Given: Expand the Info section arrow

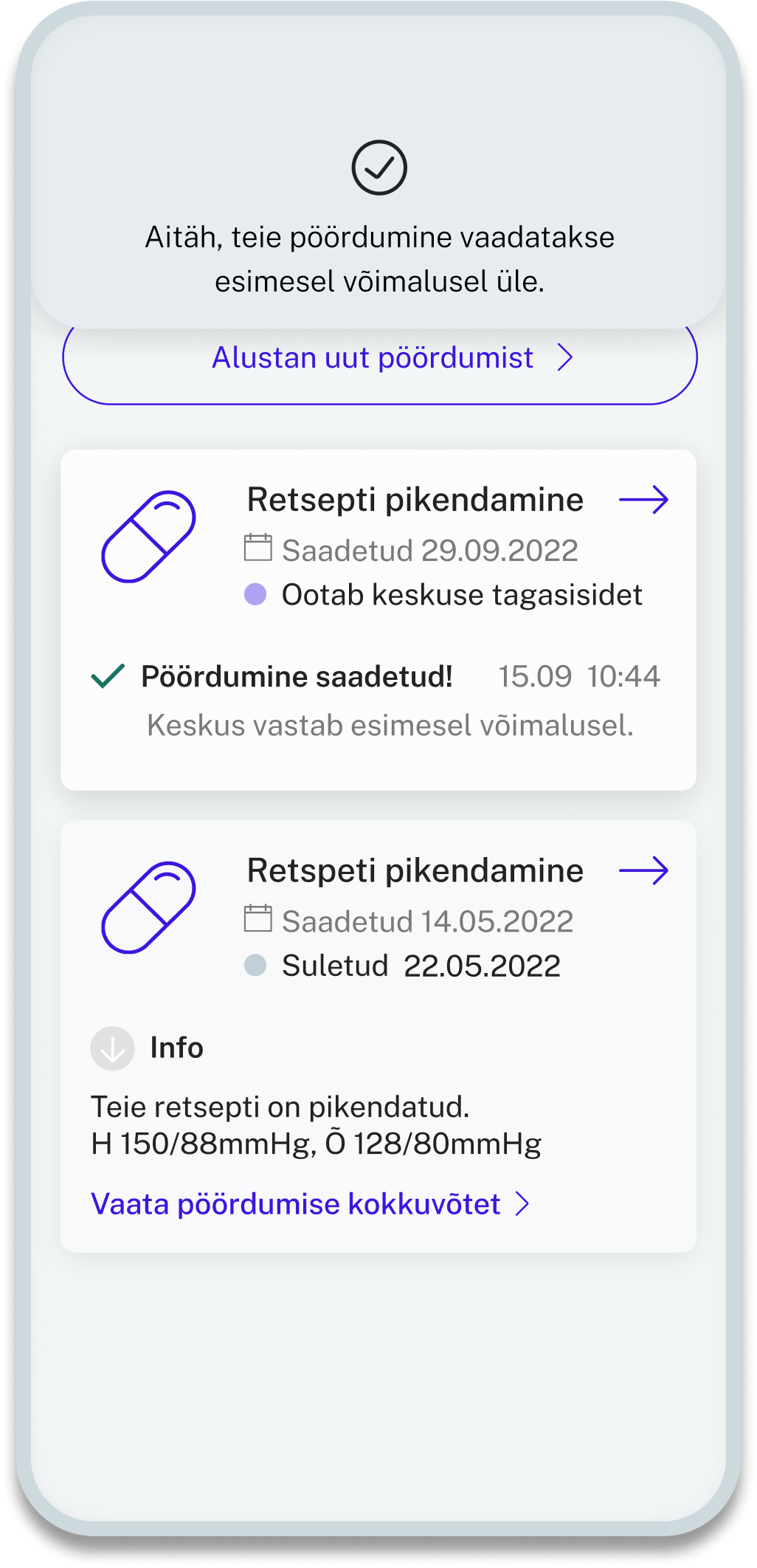Looking at the screenshot, I should coord(112,1048).
